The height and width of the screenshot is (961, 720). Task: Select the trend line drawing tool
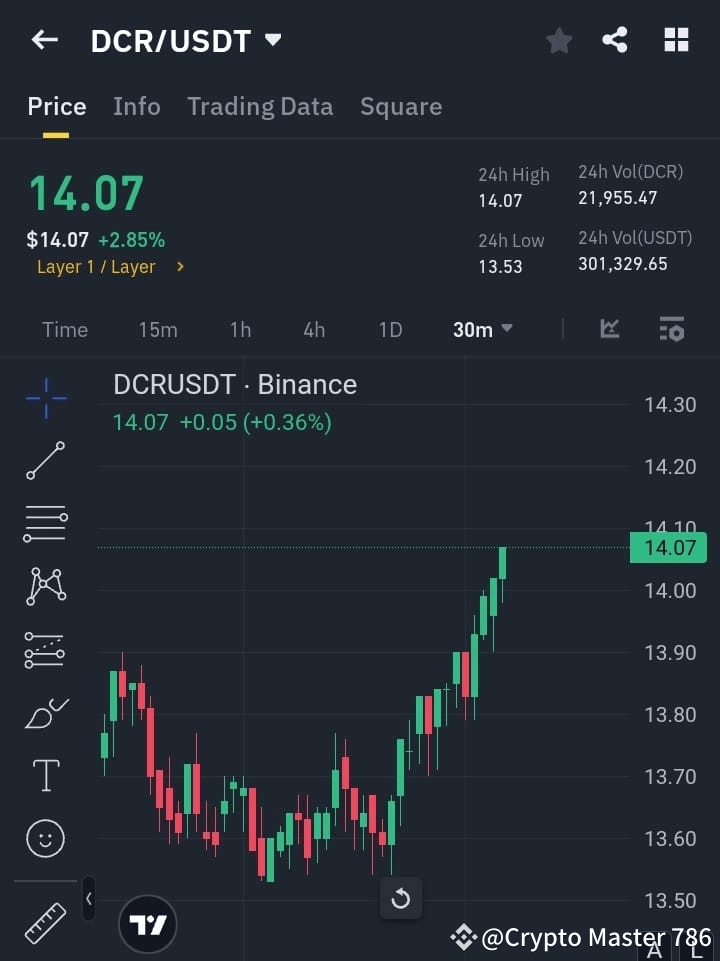point(44,461)
